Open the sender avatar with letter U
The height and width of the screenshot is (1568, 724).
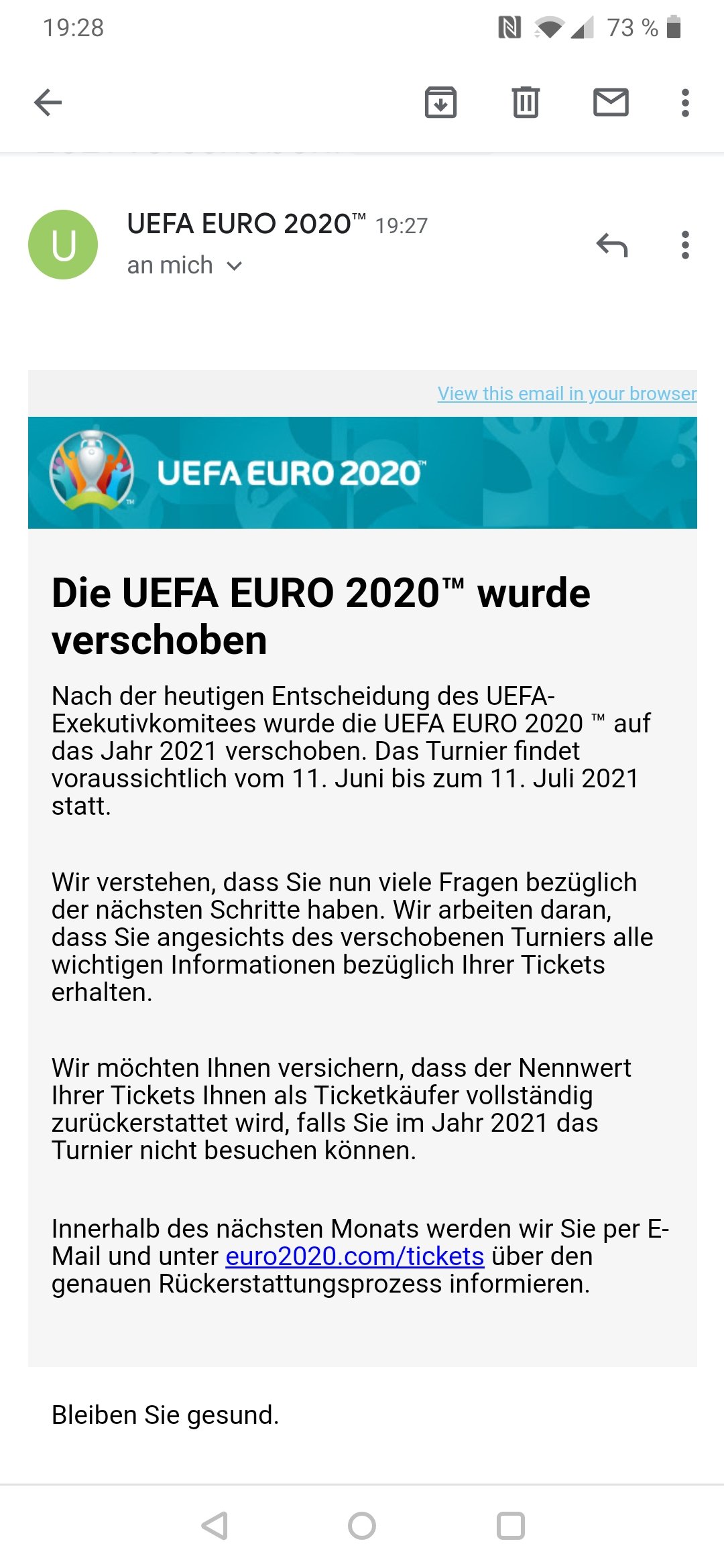click(x=63, y=245)
